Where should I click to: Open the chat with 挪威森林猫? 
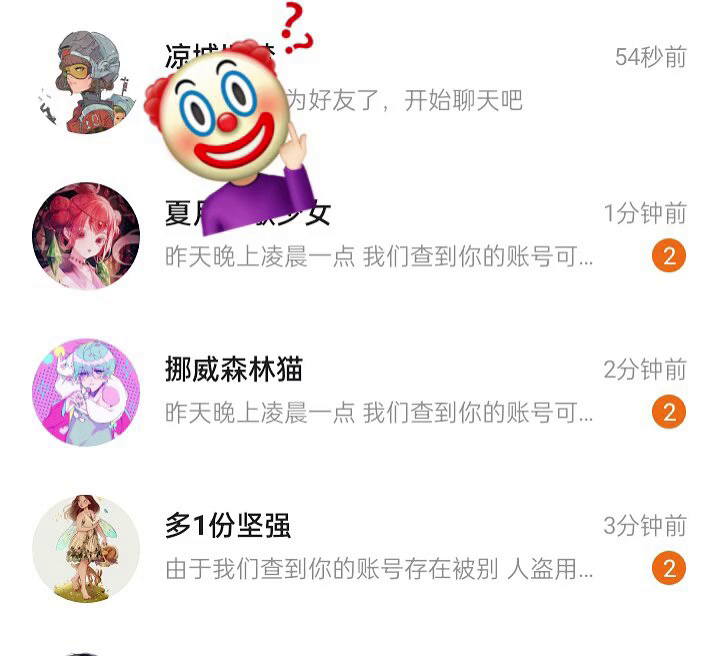[380, 391]
